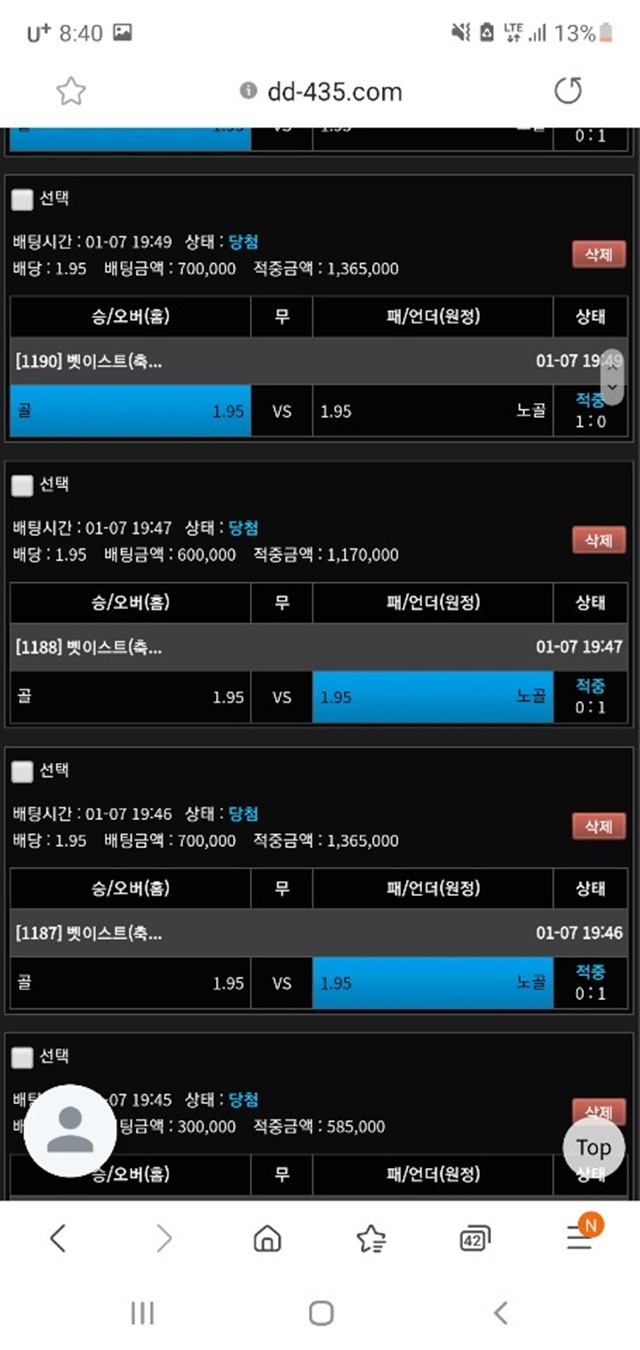Tick the 선택 checkbox for the 19:49 bet
640x1350 pixels.
(22, 200)
